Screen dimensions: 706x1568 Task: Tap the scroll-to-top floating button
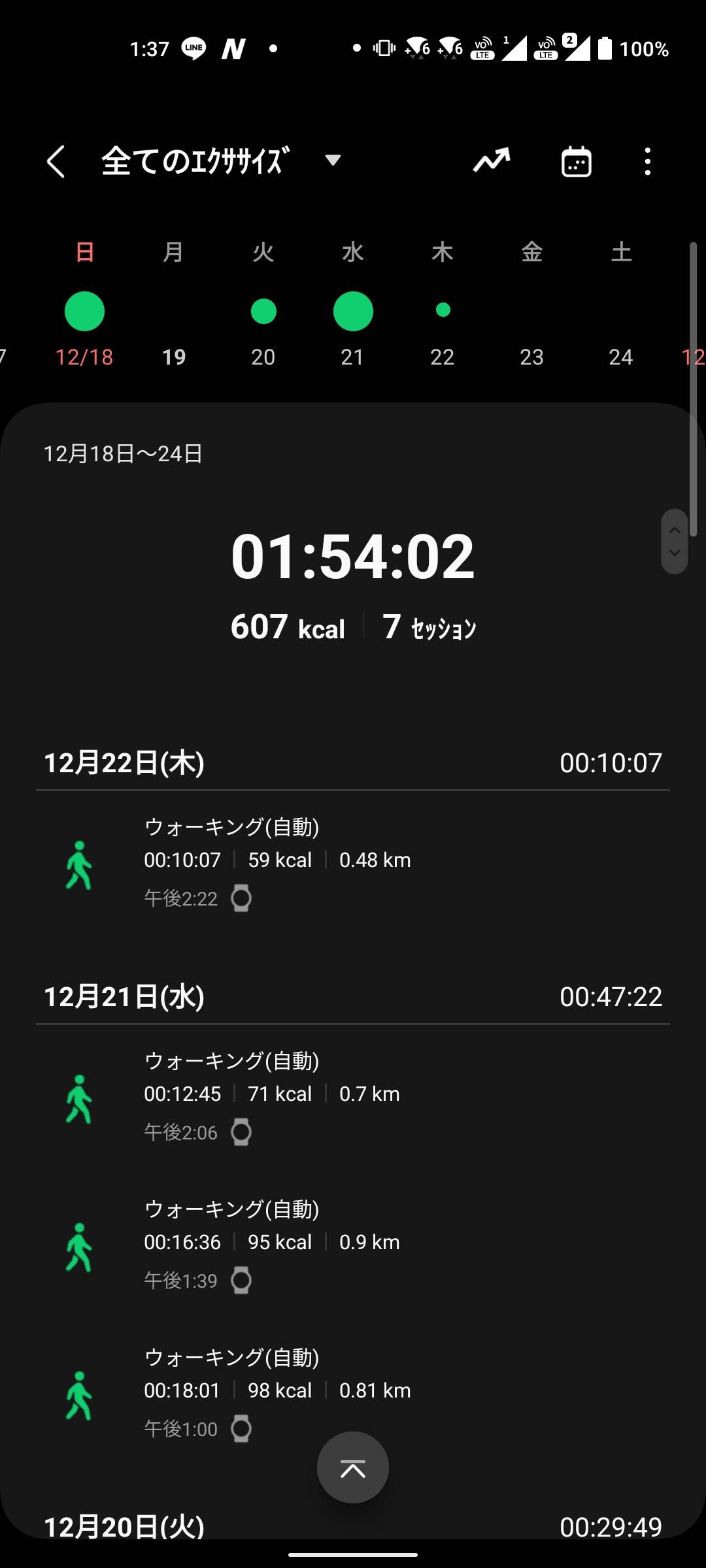pyautogui.click(x=353, y=1467)
